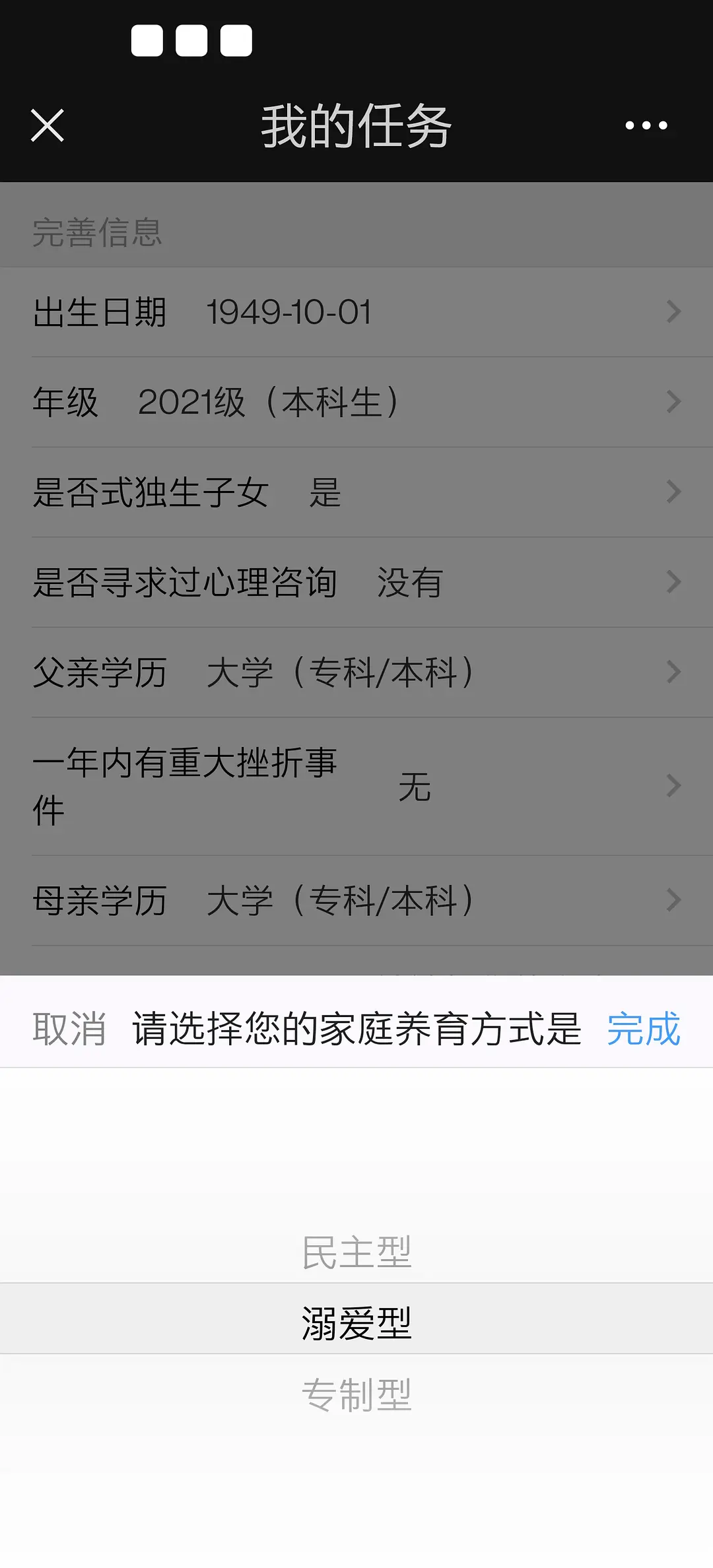Open the 出生日期 row

click(356, 312)
